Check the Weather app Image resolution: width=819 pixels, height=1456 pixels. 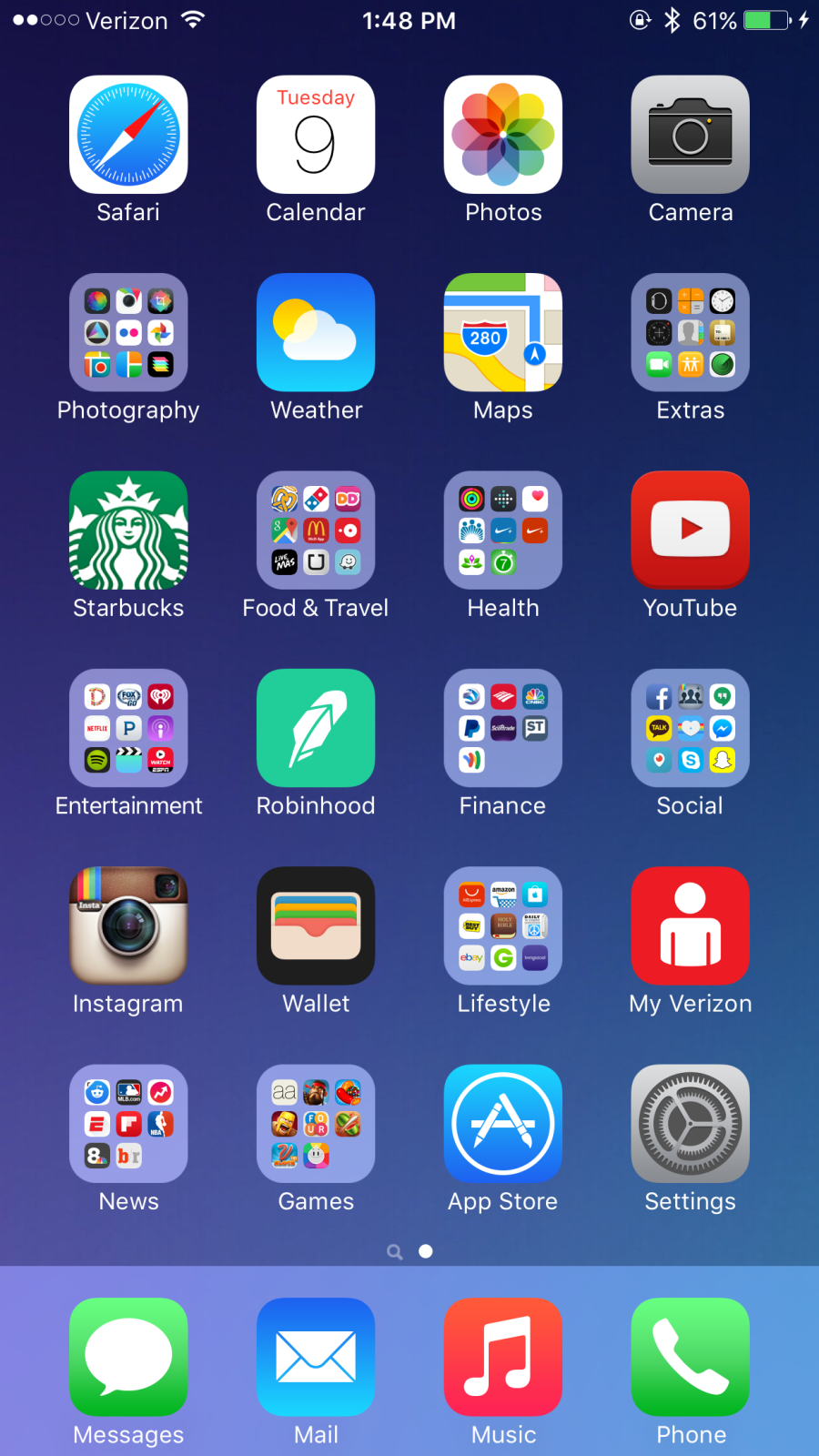[316, 332]
